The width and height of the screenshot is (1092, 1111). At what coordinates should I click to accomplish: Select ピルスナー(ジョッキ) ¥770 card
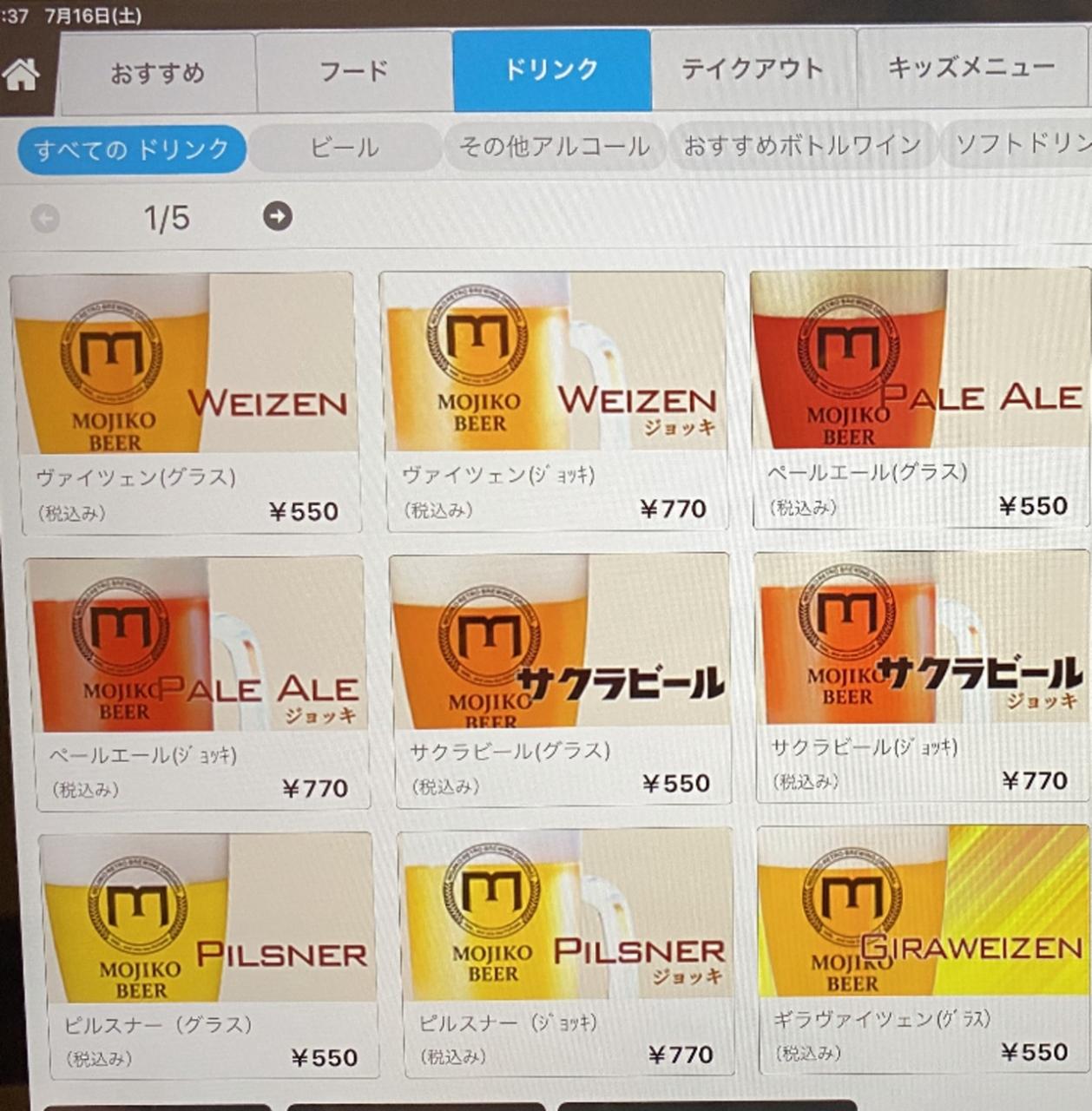(x=568, y=952)
